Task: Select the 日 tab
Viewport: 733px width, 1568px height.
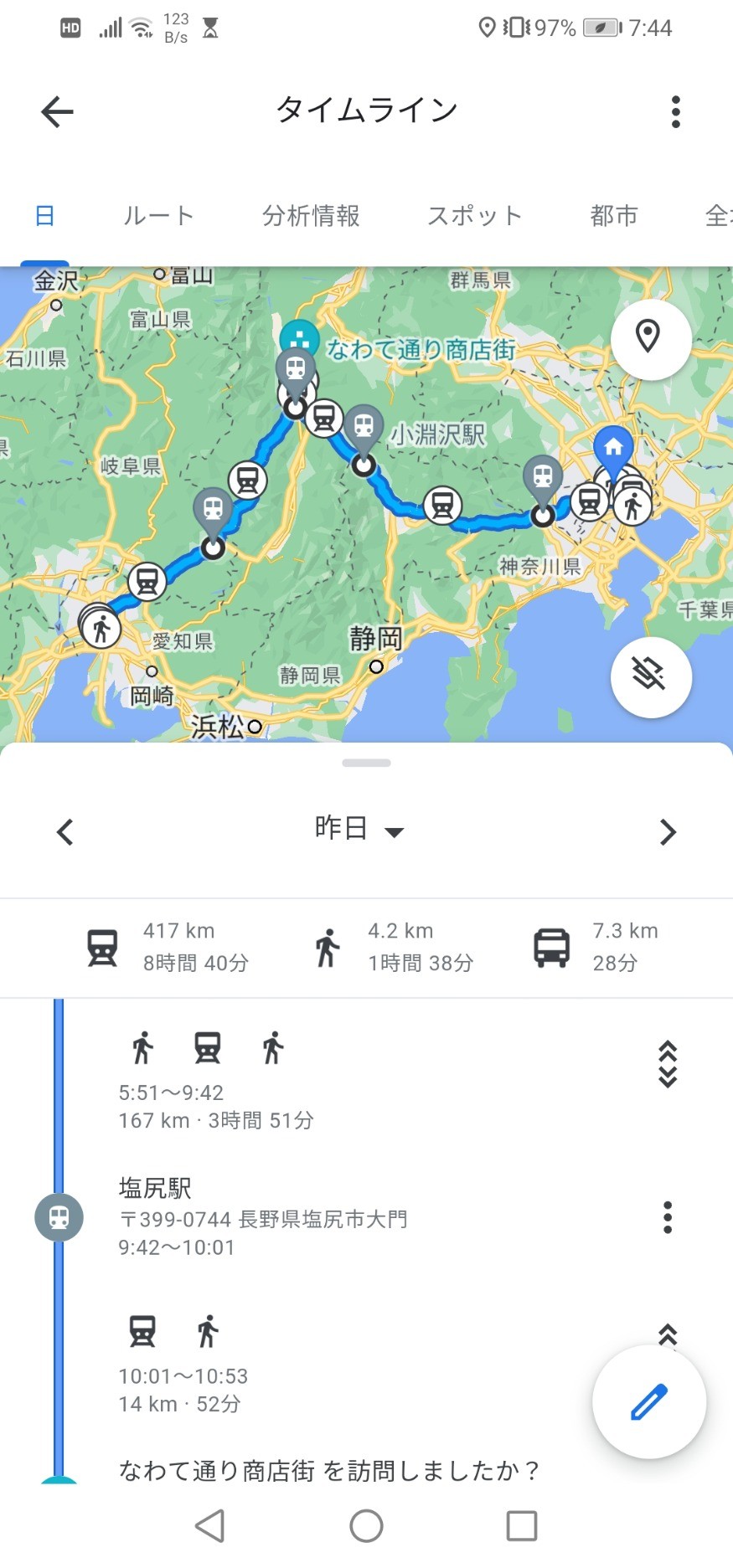Action: point(44,216)
